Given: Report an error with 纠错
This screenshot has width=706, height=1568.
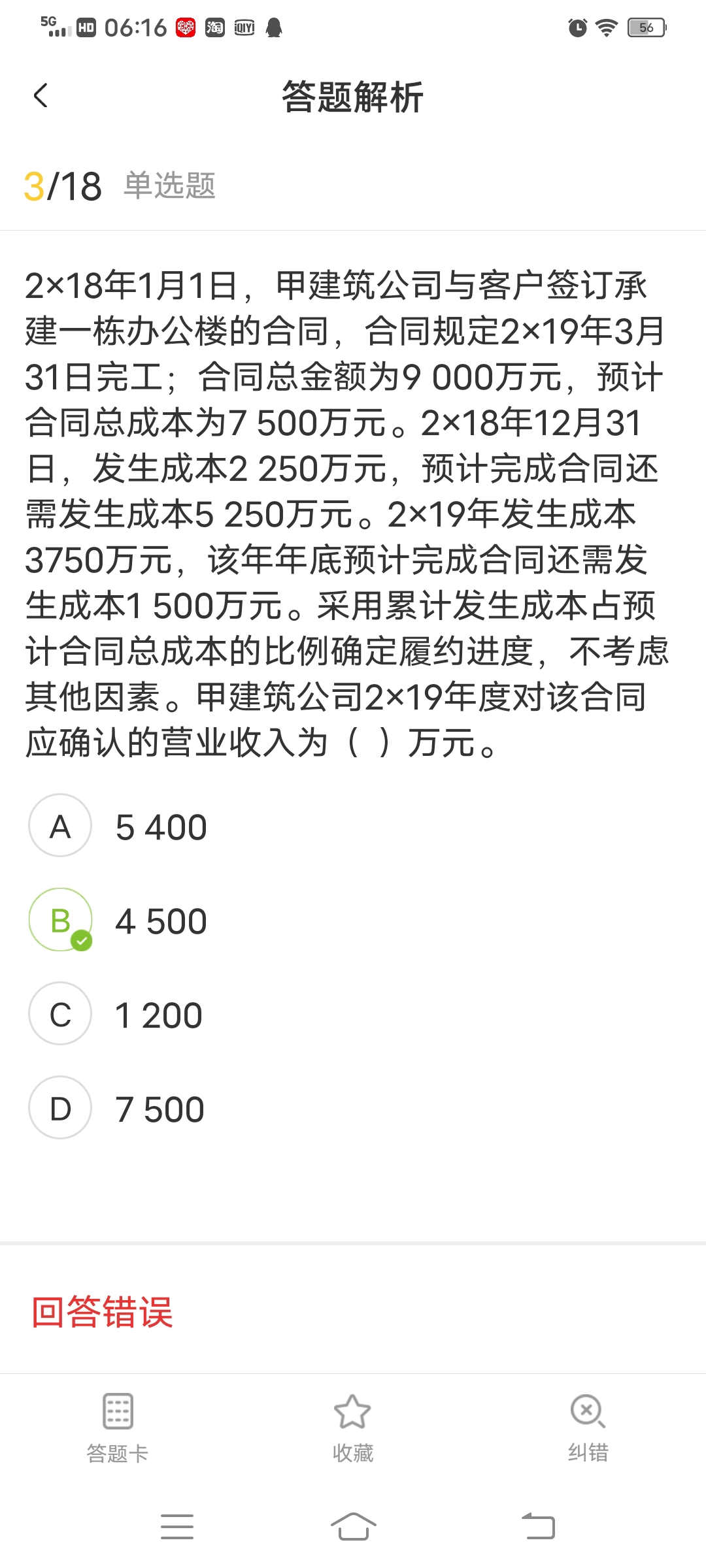Looking at the screenshot, I should tap(588, 1429).
